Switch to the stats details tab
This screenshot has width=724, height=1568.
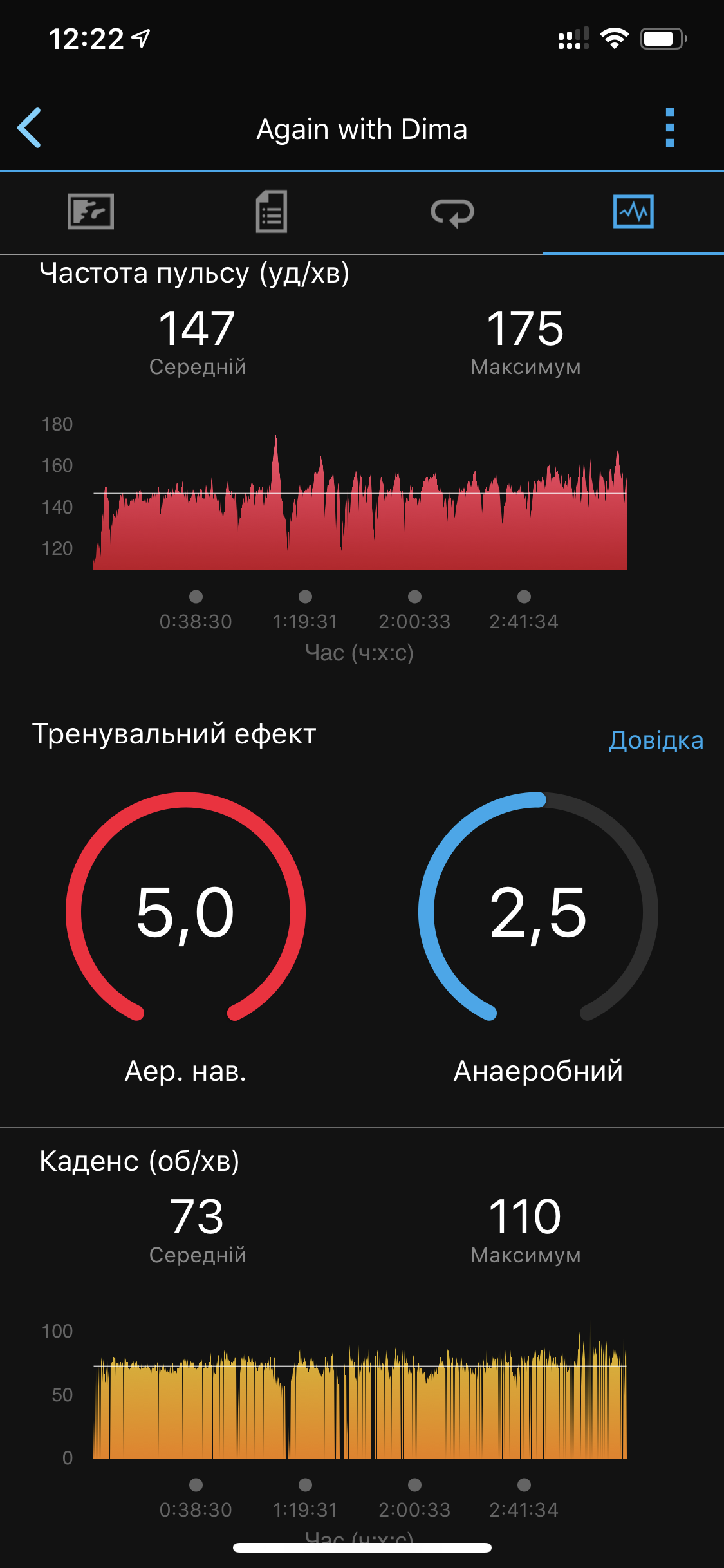coord(272,212)
